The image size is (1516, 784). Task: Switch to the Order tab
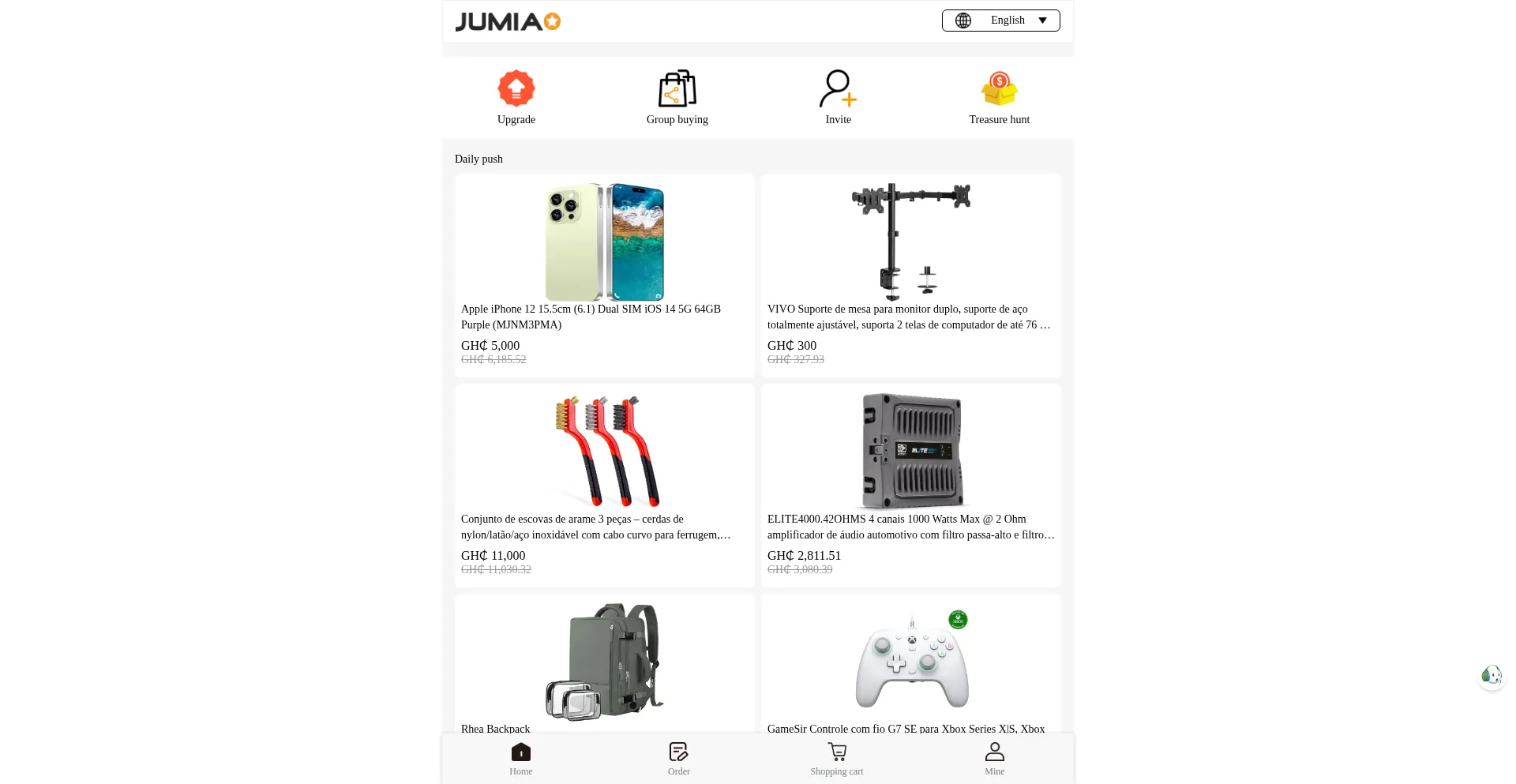point(678,759)
